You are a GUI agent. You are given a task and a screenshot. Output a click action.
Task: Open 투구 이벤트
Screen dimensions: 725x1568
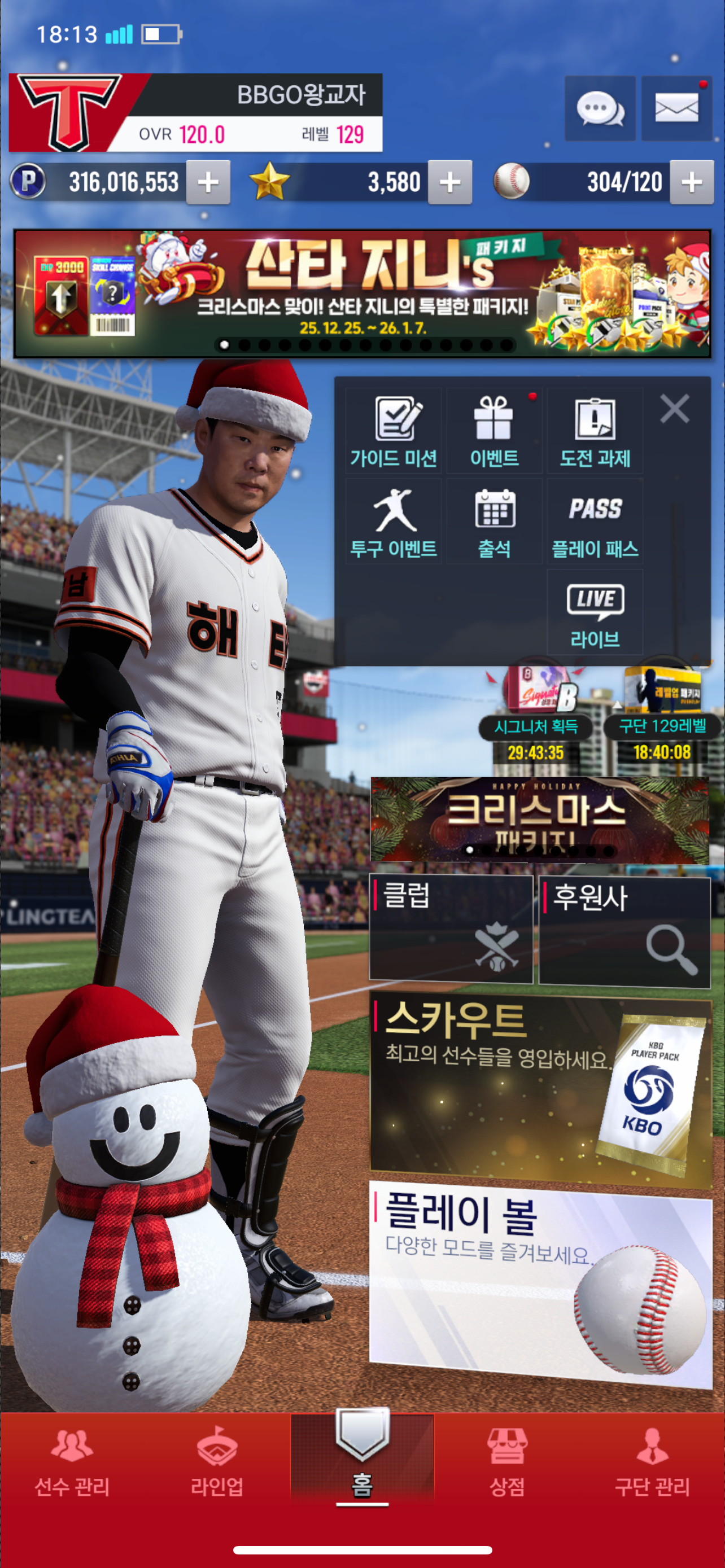(x=394, y=522)
